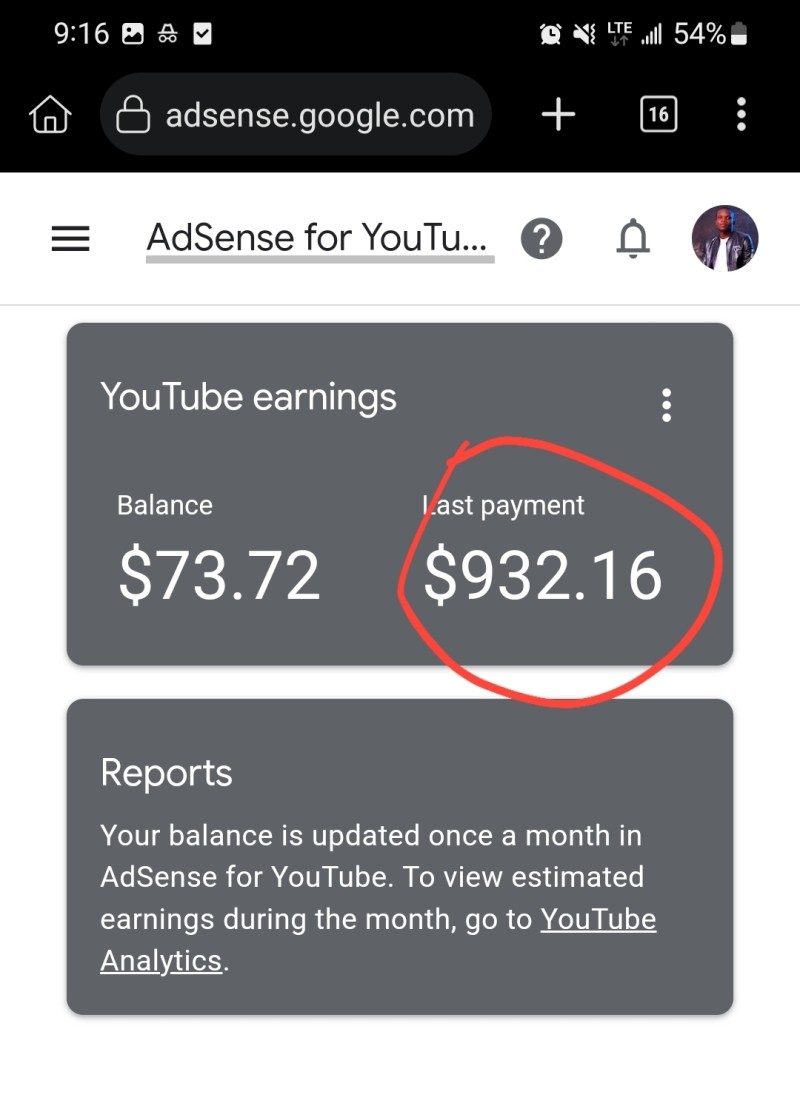Follow the YouTube Analytics link
Screen dimensions: 800x1103
pyautogui.click(x=378, y=940)
